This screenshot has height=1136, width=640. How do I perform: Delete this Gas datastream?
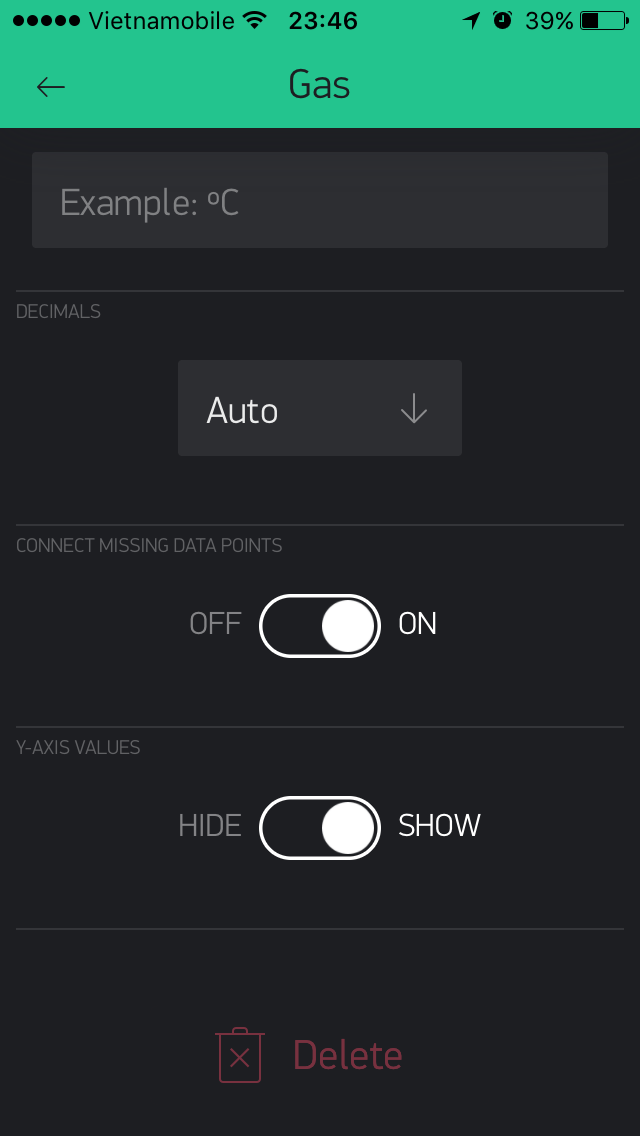[312, 1055]
